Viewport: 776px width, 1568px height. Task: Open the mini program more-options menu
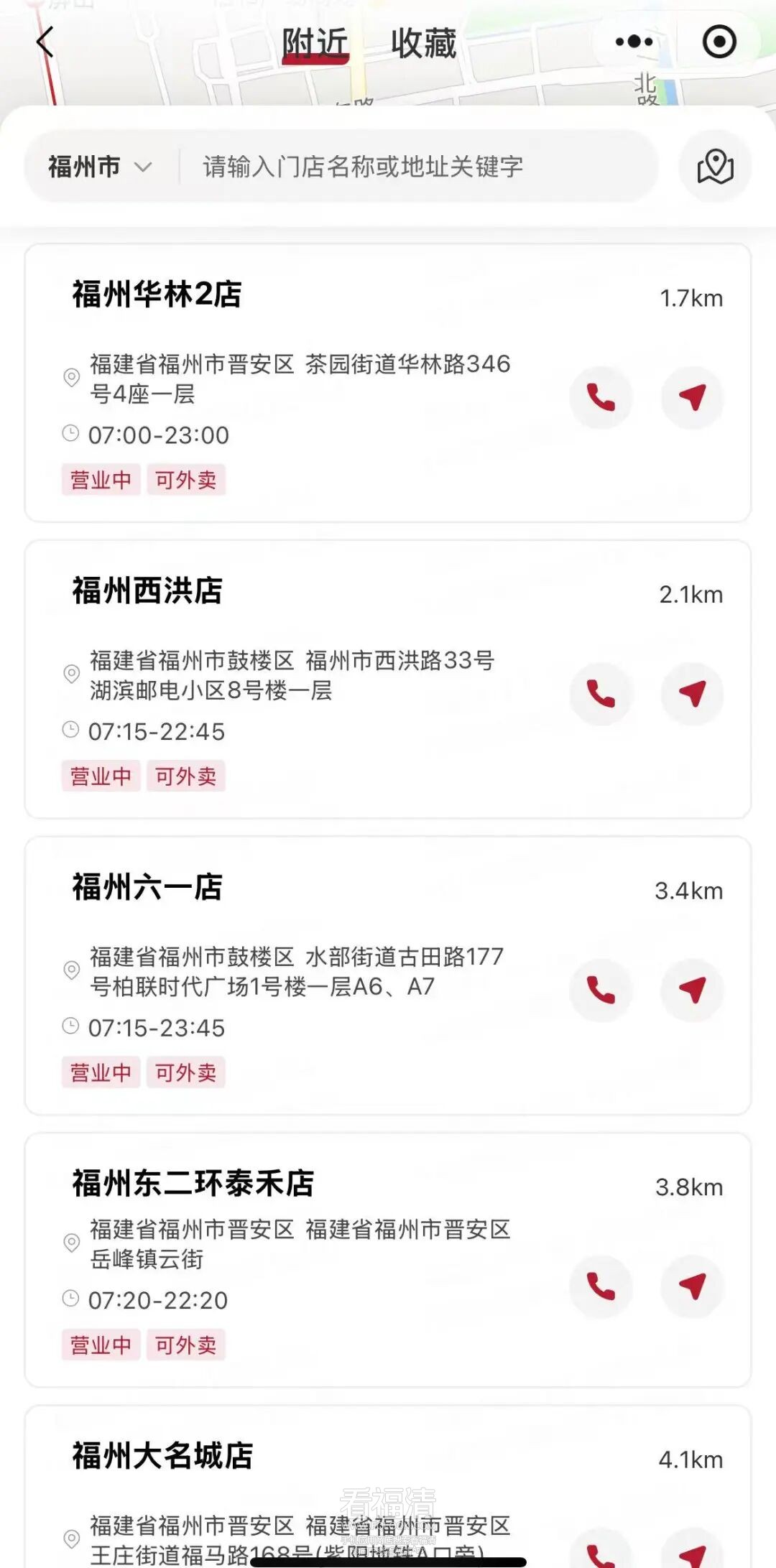click(634, 42)
